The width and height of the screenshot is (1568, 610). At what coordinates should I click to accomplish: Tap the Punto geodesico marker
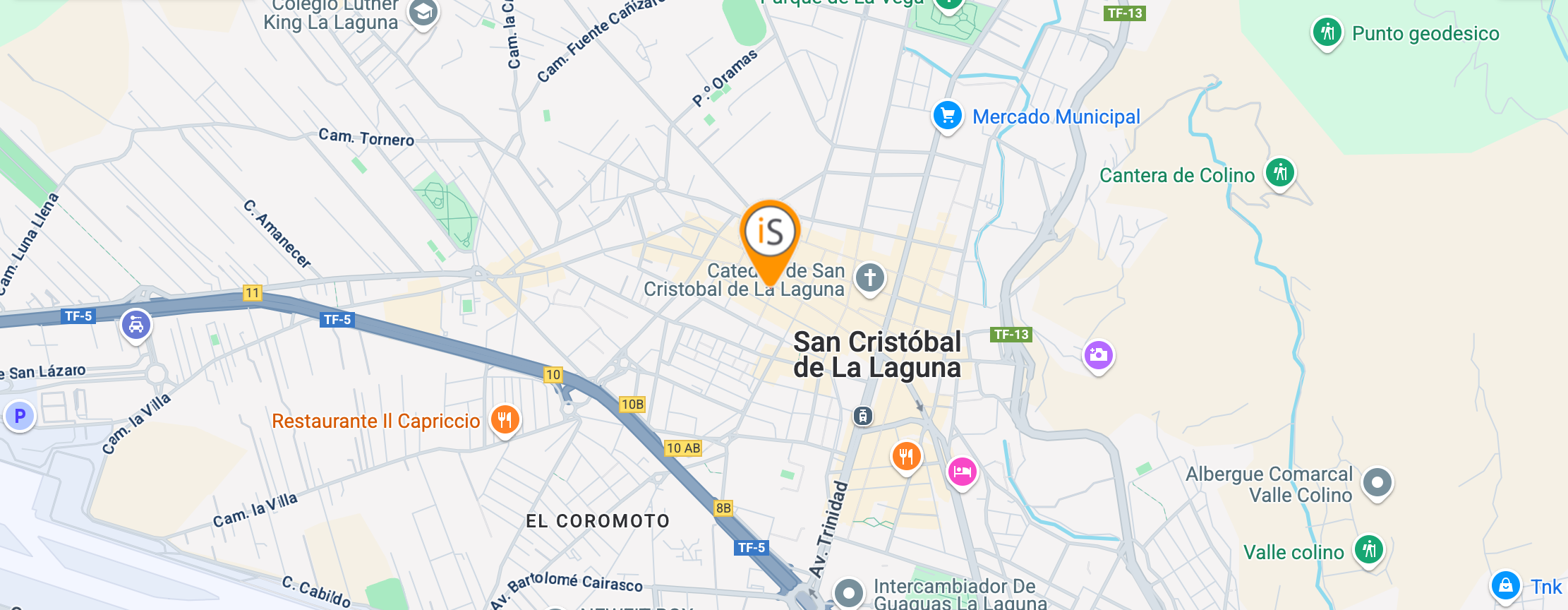coord(1327,32)
